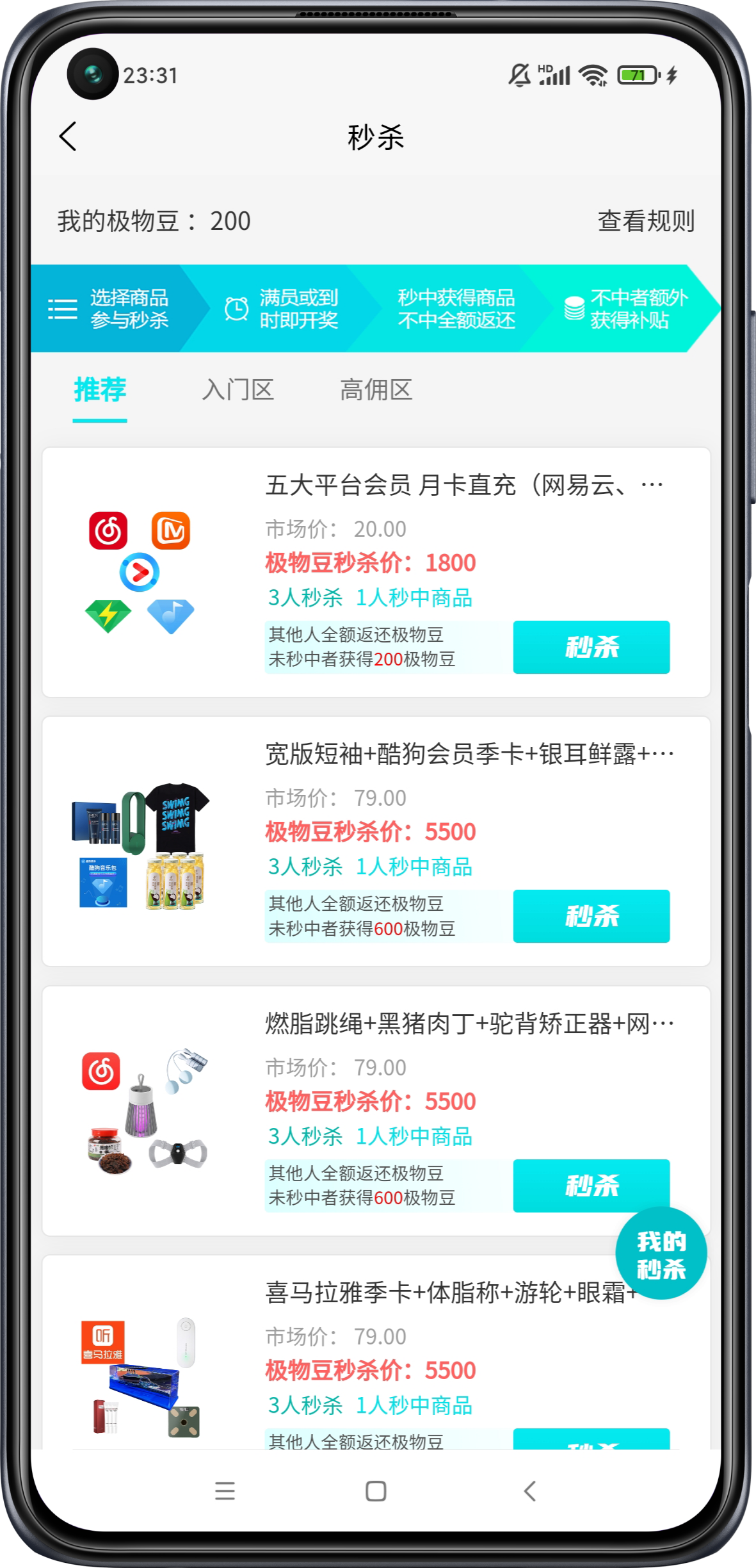Tap the system home button

point(376,1491)
